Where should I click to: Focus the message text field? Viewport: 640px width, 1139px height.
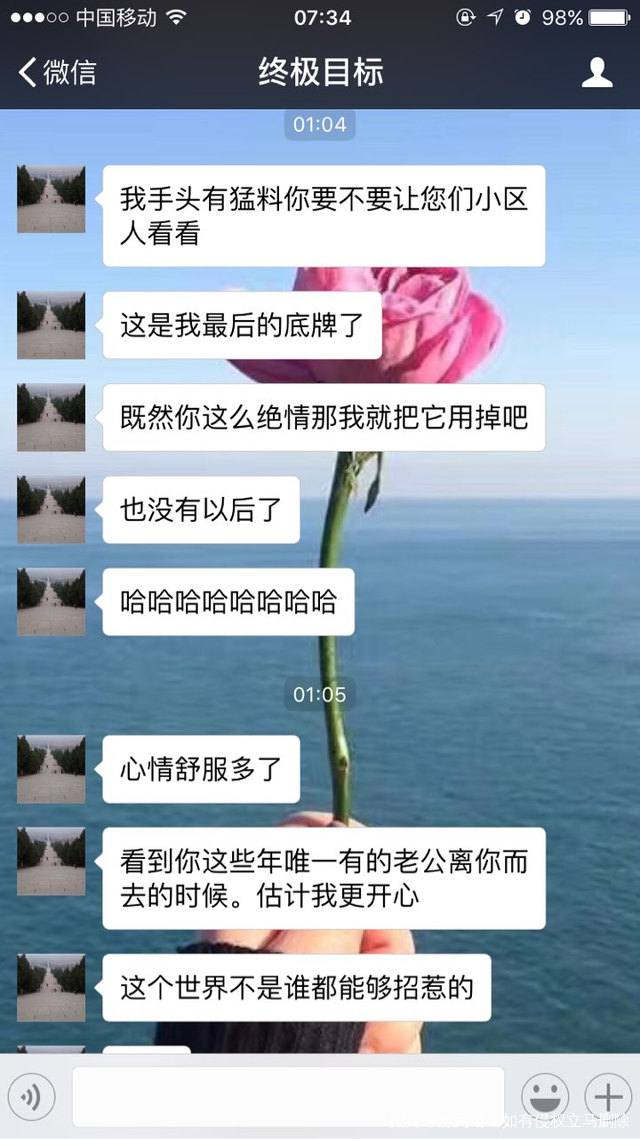(x=288, y=1096)
